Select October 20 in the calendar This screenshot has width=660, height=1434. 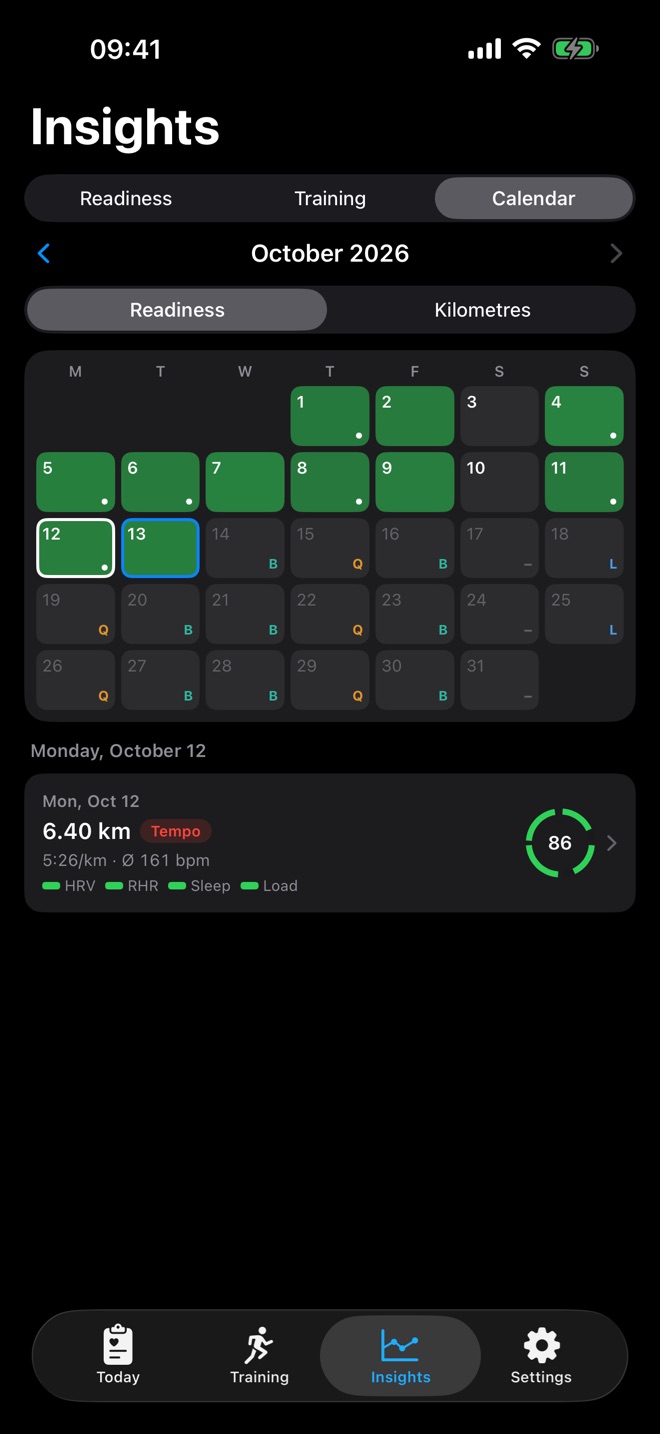pyautogui.click(x=160, y=614)
